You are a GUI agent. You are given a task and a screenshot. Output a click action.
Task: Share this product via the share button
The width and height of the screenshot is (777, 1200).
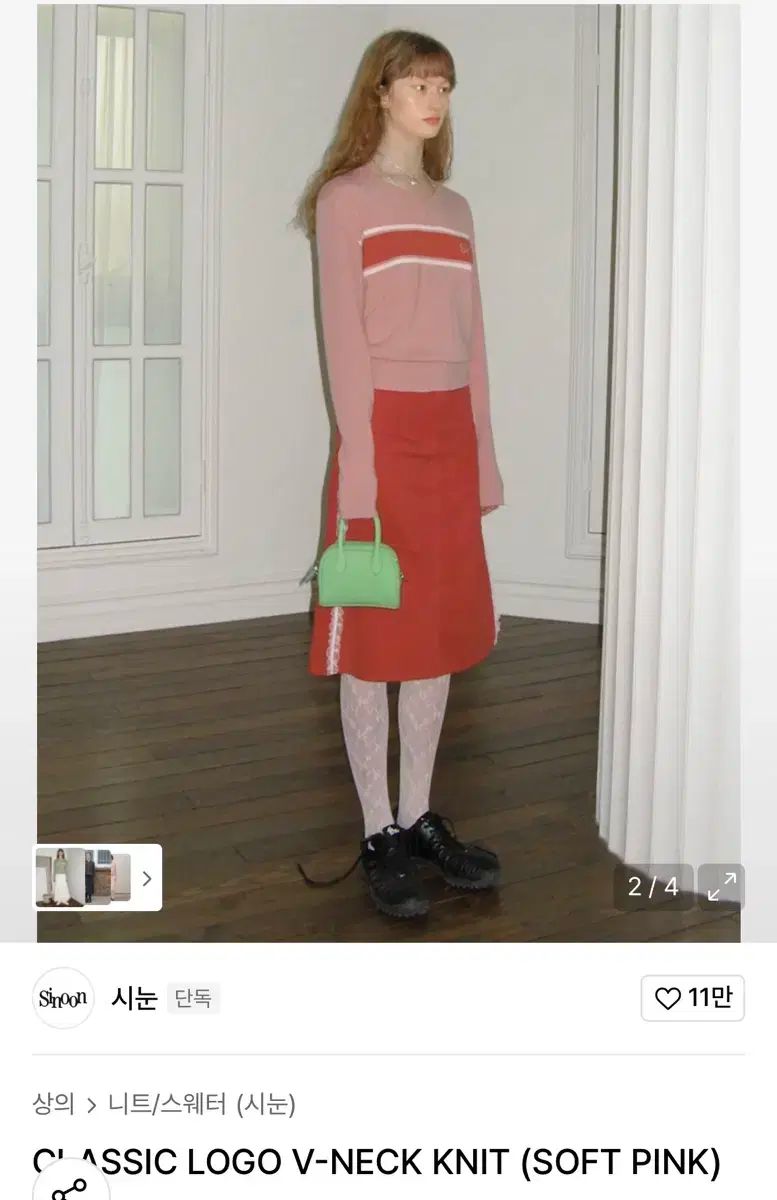(70, 1188)
